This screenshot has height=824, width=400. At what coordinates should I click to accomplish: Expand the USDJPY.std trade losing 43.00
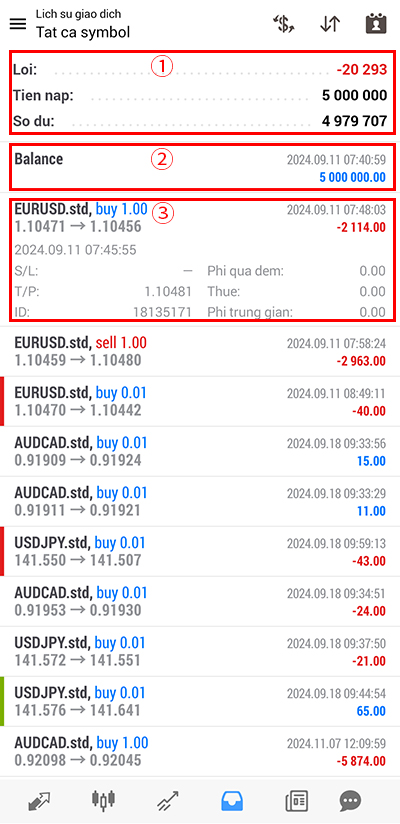(x=200, y=551)
